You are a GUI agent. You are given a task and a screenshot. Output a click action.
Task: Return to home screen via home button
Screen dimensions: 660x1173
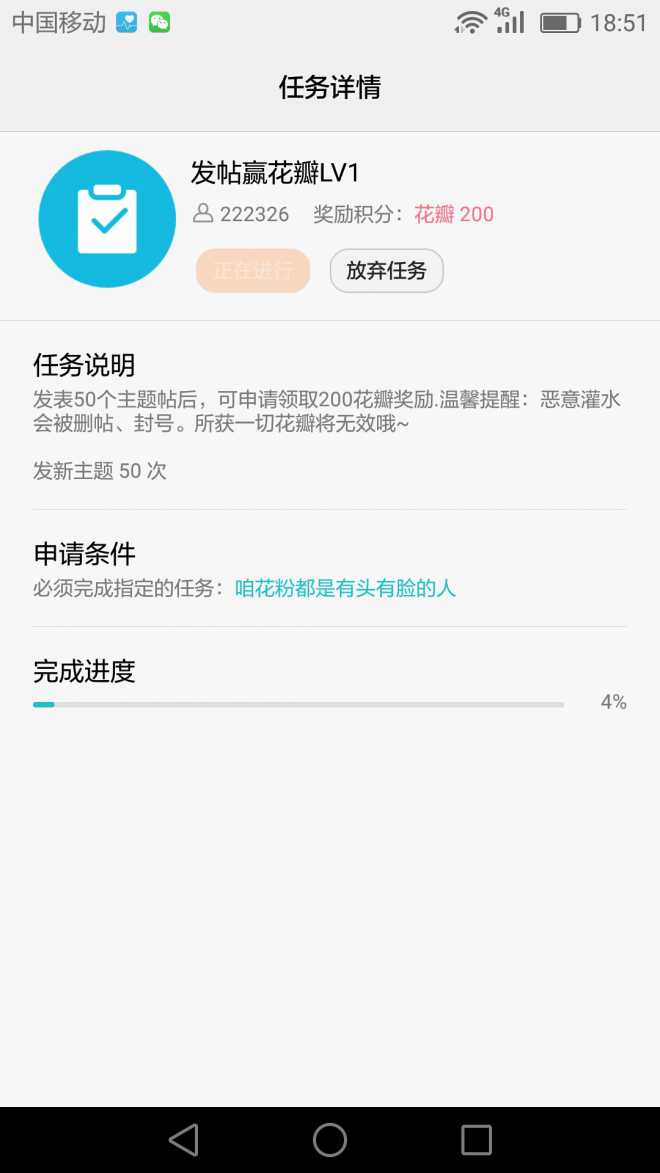click(330, 1140)
